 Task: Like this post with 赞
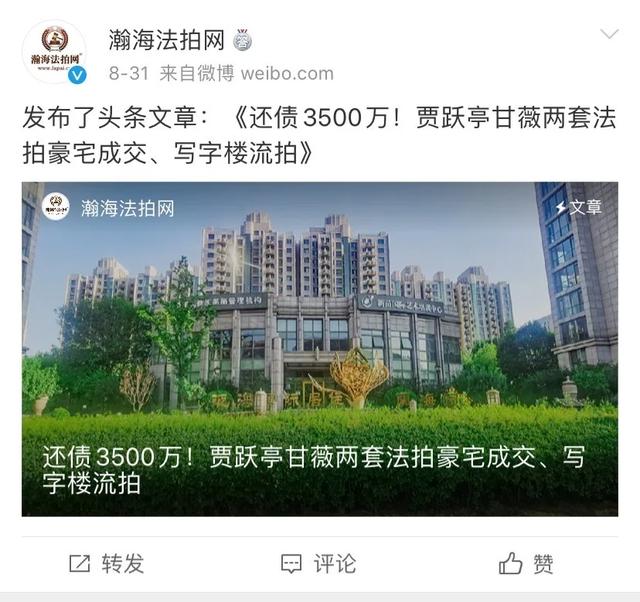coord(526,564)
